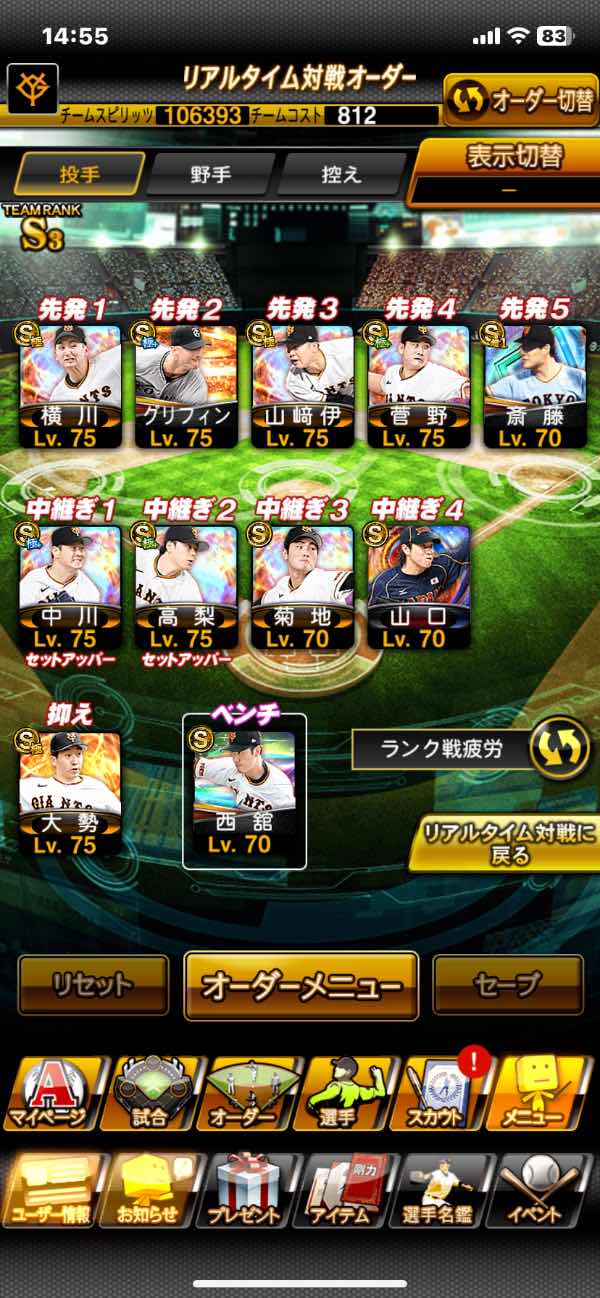The height and width of the screenshot is (1298, 600).
Task: Select closer 大勢 card
Action: tap(70, 792)
